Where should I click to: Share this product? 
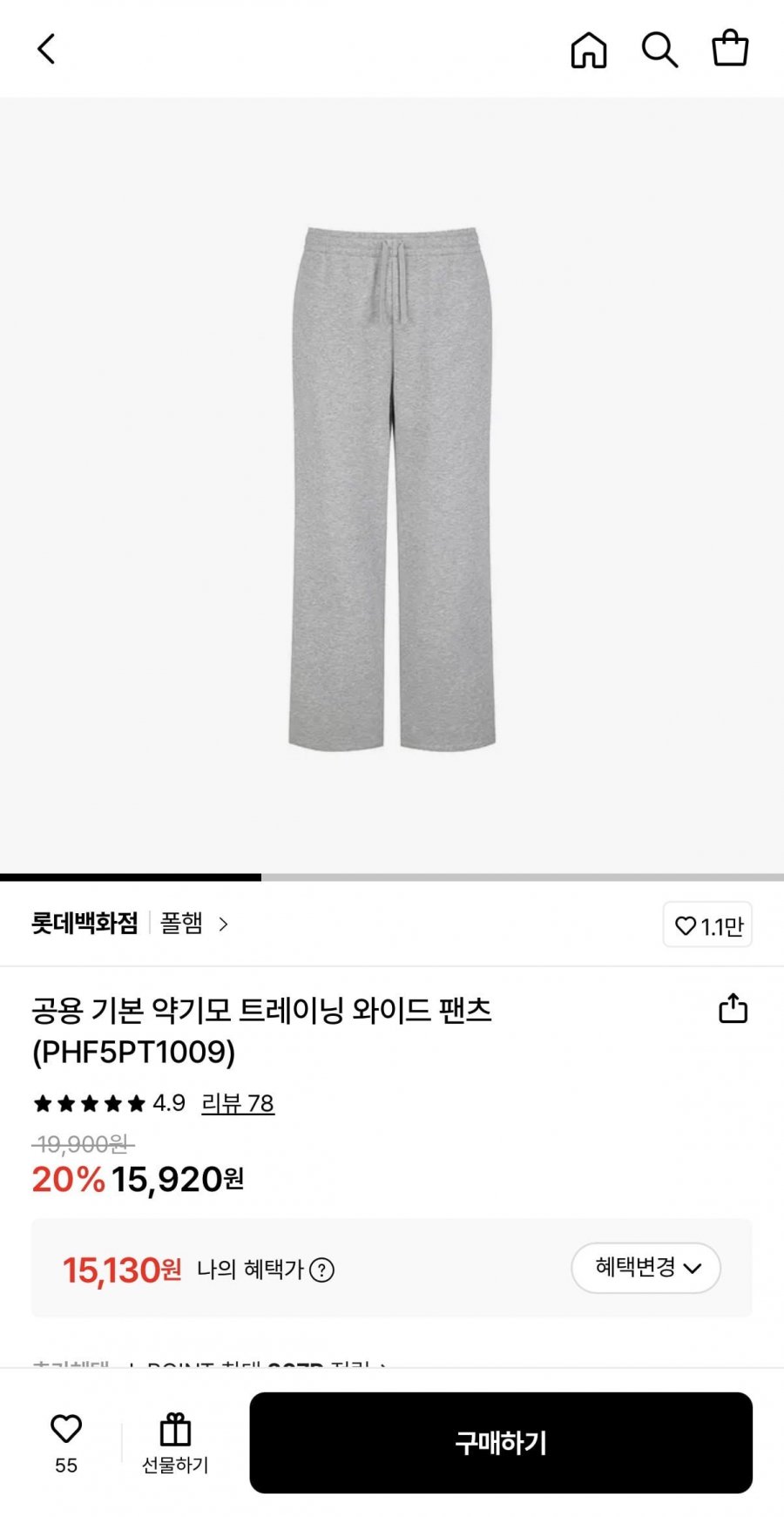(x=733, y=1009)
